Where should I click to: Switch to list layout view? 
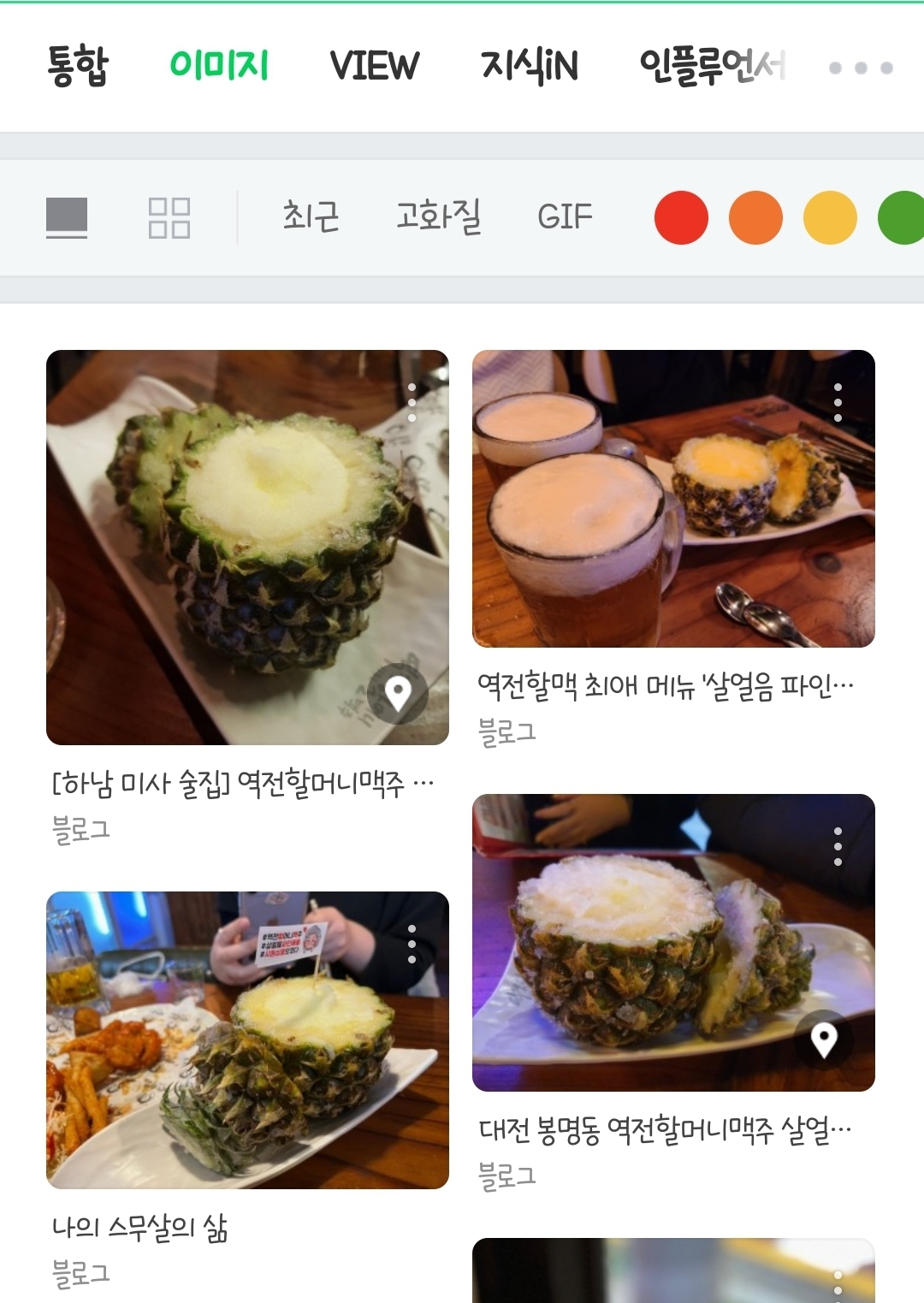pyautogui.click(x=67, y=217)
